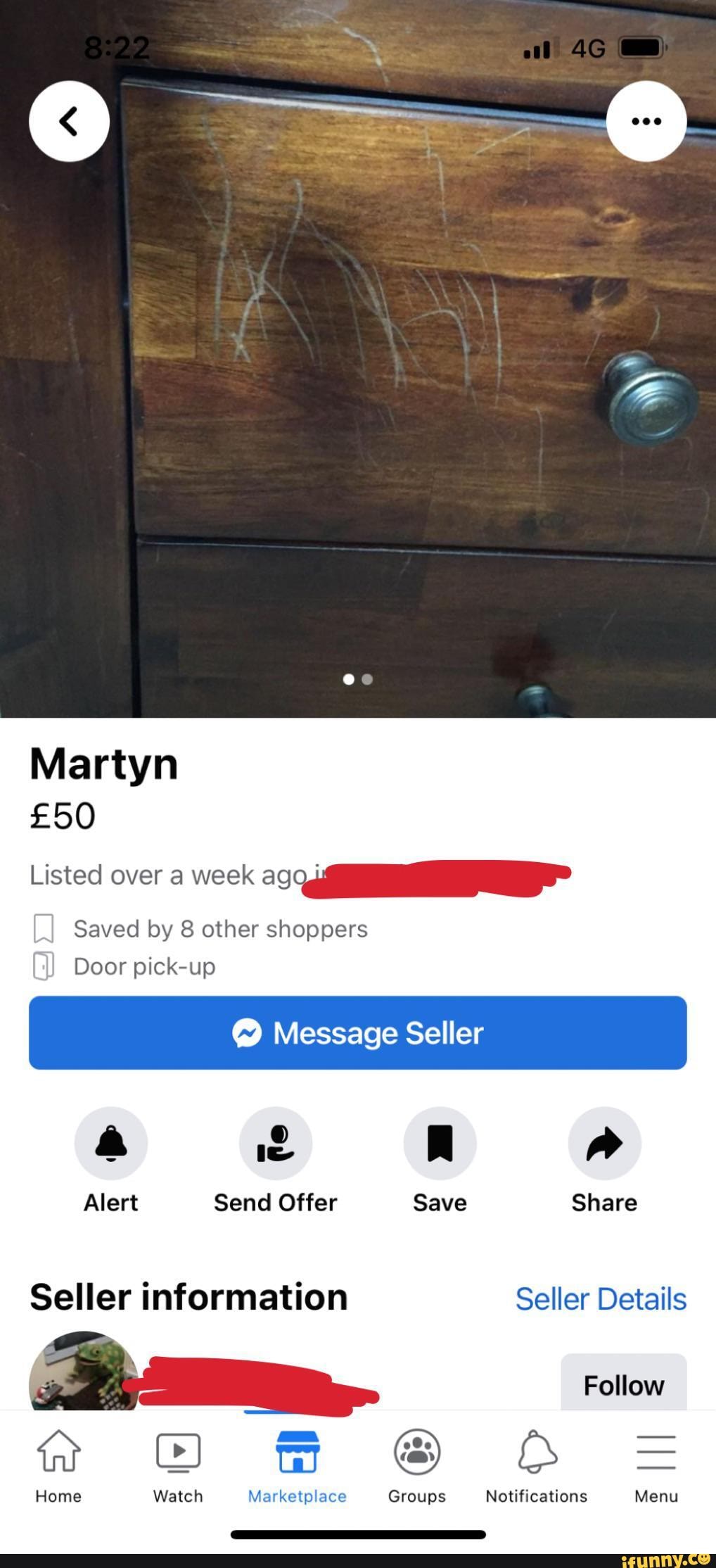The width and height of the screenshot is (716, 1568).
Task: Enable an alert for this listing
Action: pyautogui.click(x=110, y=1144)
